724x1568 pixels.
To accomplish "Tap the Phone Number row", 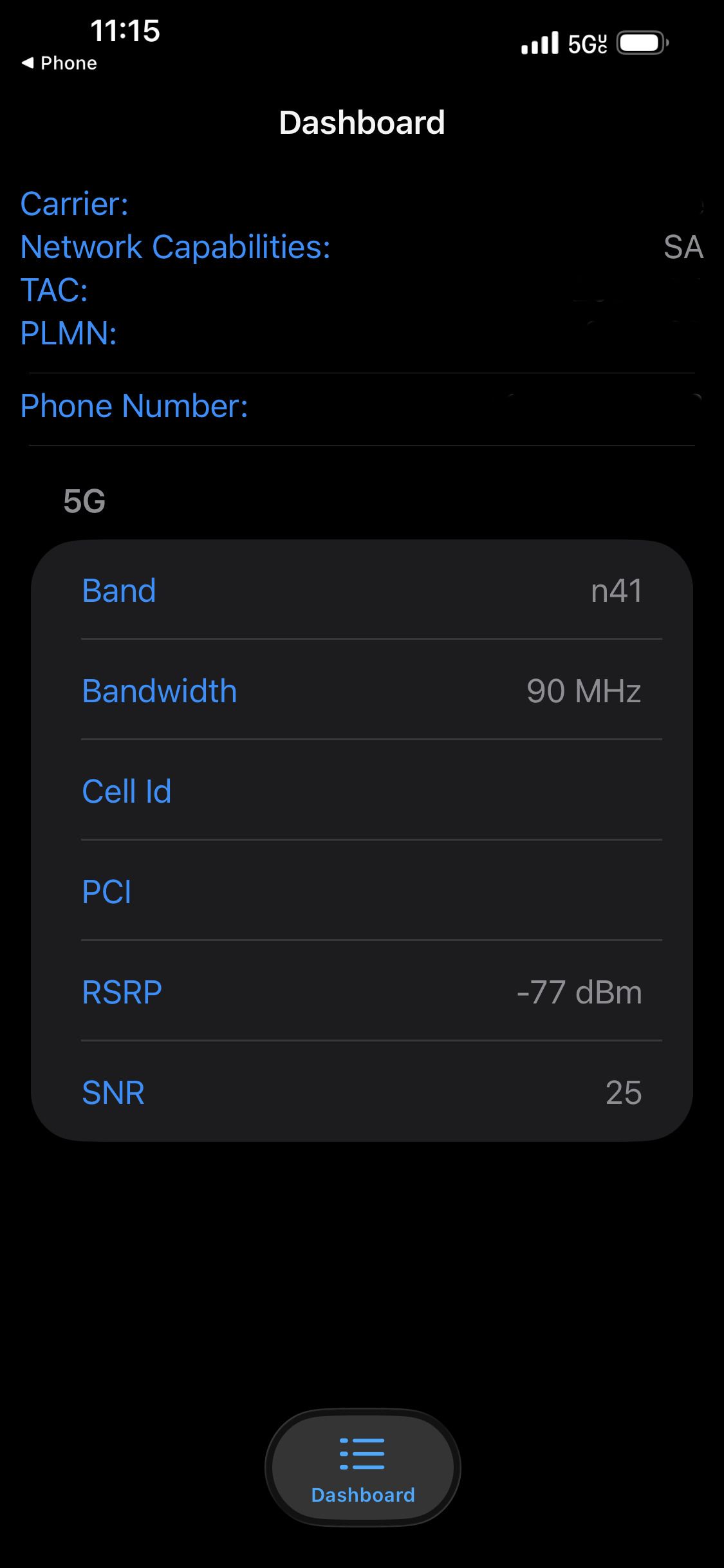I will click(133, 406).
